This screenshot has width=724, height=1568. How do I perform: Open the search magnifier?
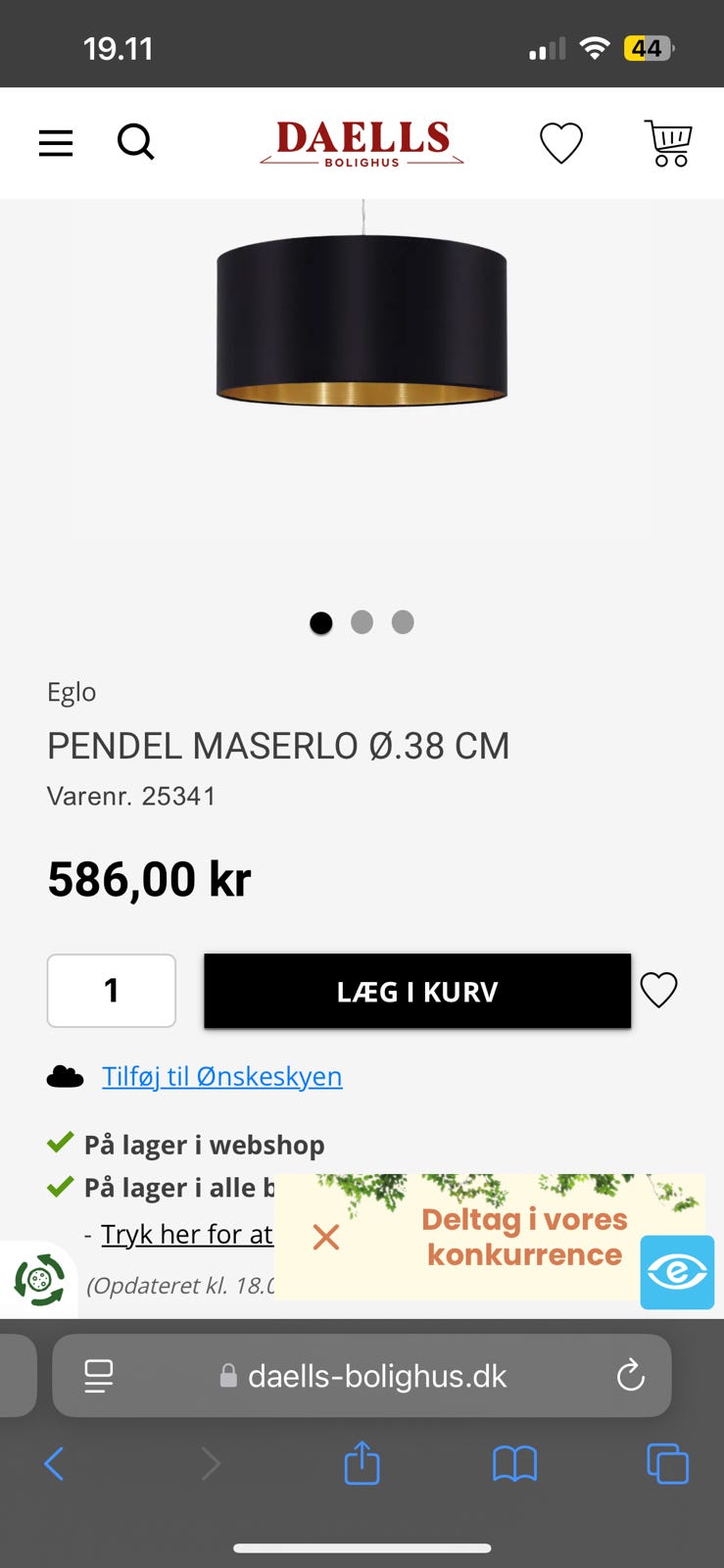(136, 143)
